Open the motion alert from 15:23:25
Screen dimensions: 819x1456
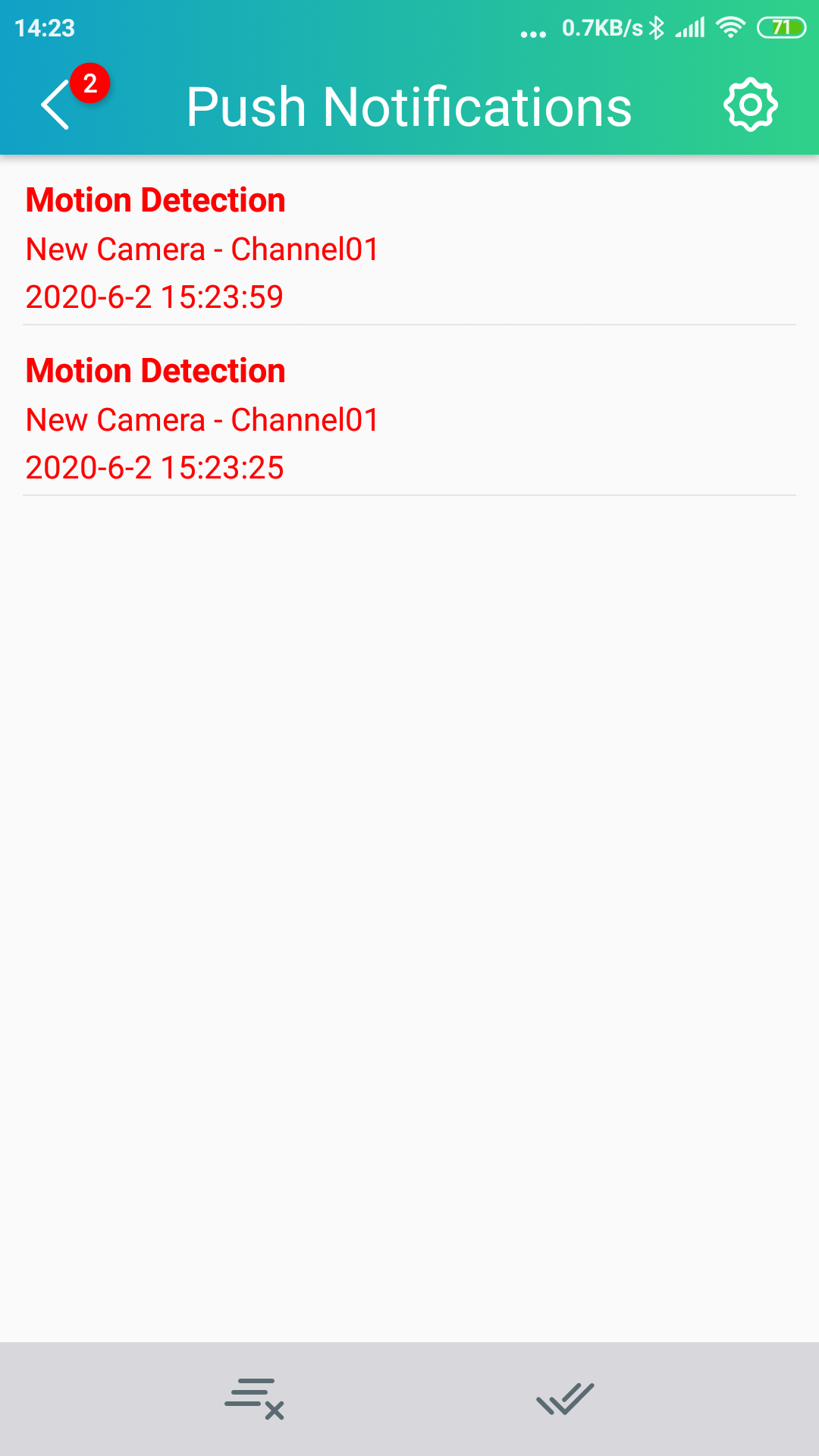(x=409, y=419)
